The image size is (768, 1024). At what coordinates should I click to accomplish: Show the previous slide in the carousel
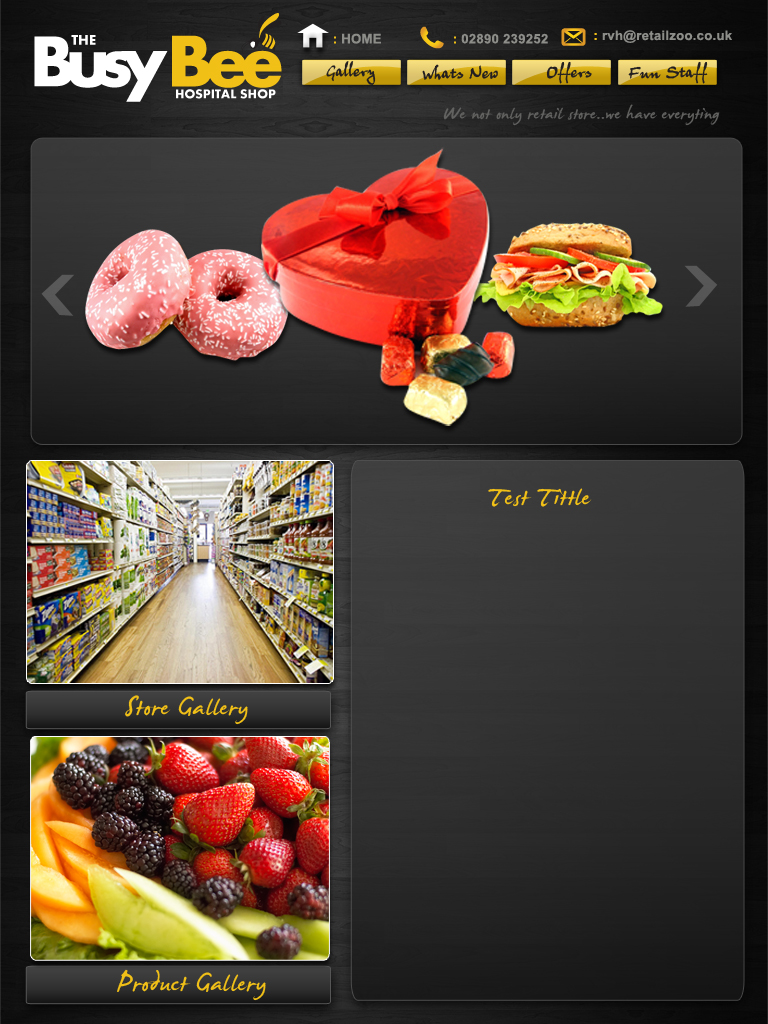click(x=58, y=293)
